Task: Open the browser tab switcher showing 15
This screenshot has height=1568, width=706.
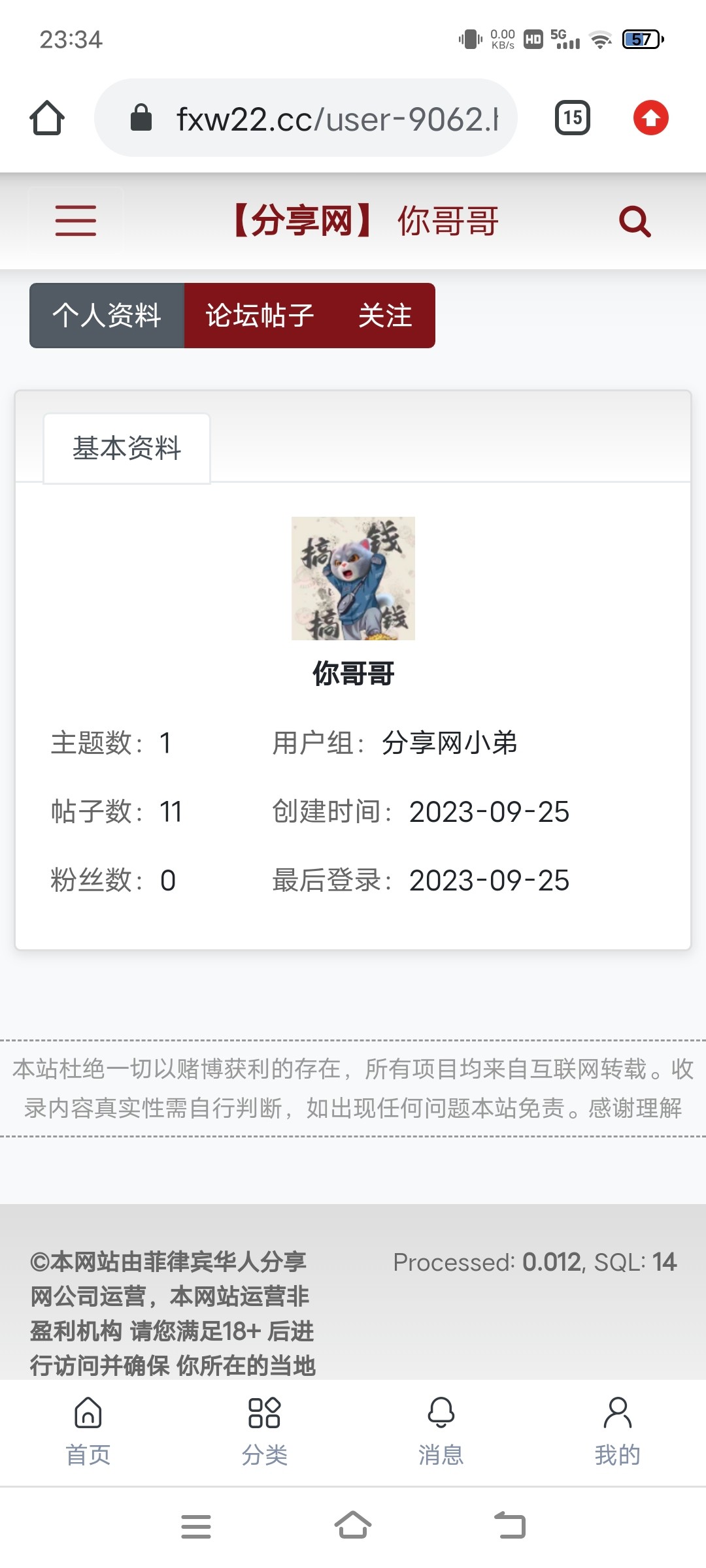Action: (x=573, y=118)
